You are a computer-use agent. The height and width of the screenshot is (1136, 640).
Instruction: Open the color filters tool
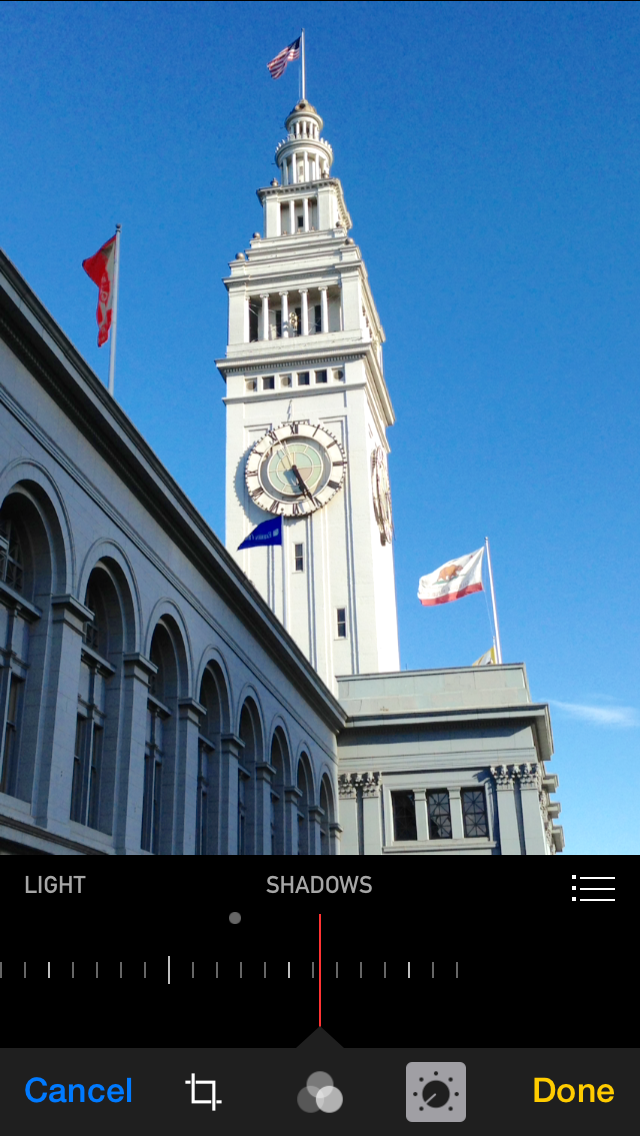[x=320, y=1092]
